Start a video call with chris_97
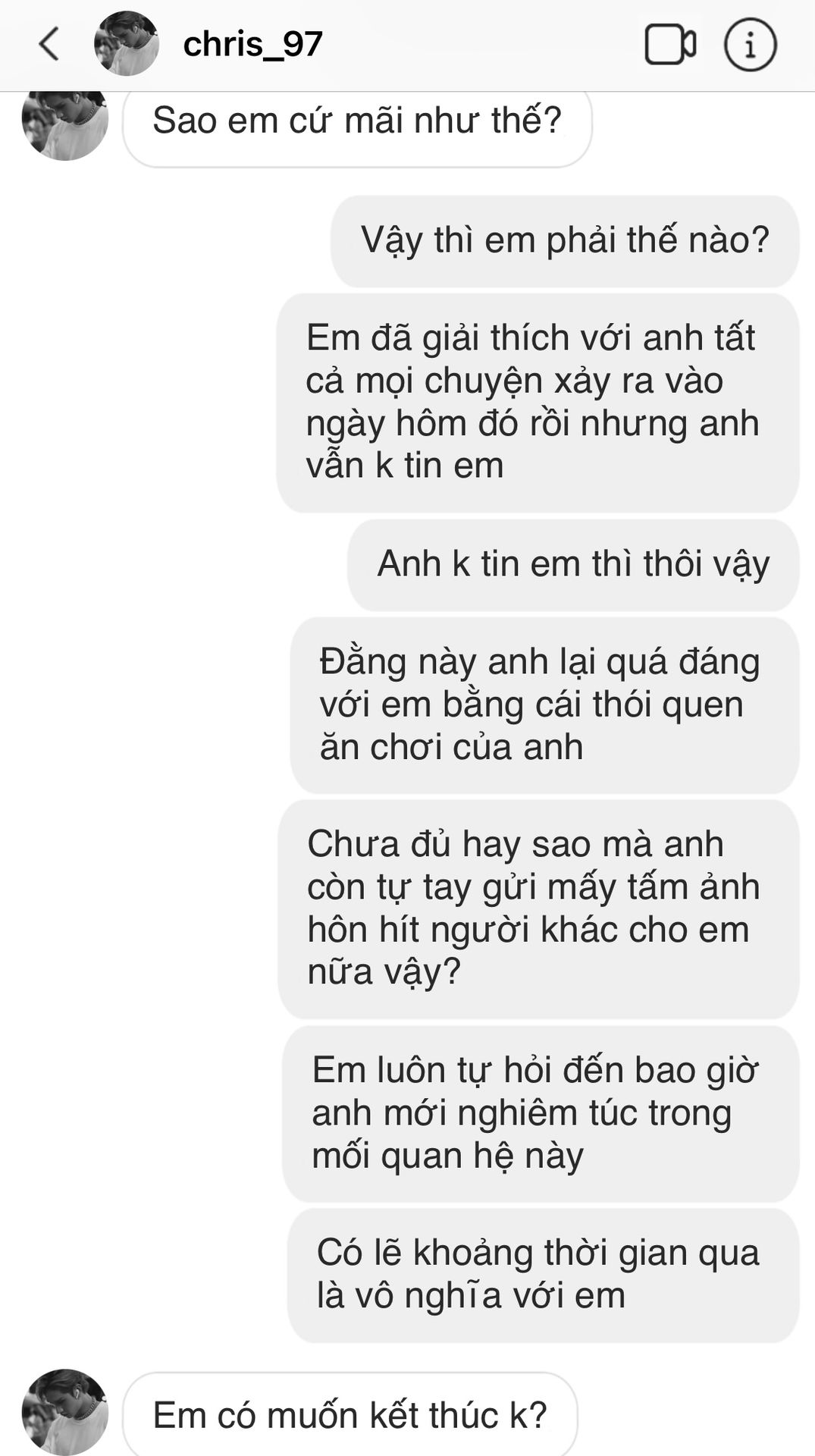Image resolution: width=815 pixels, height=1456 pixels. [x=670, y=45]
